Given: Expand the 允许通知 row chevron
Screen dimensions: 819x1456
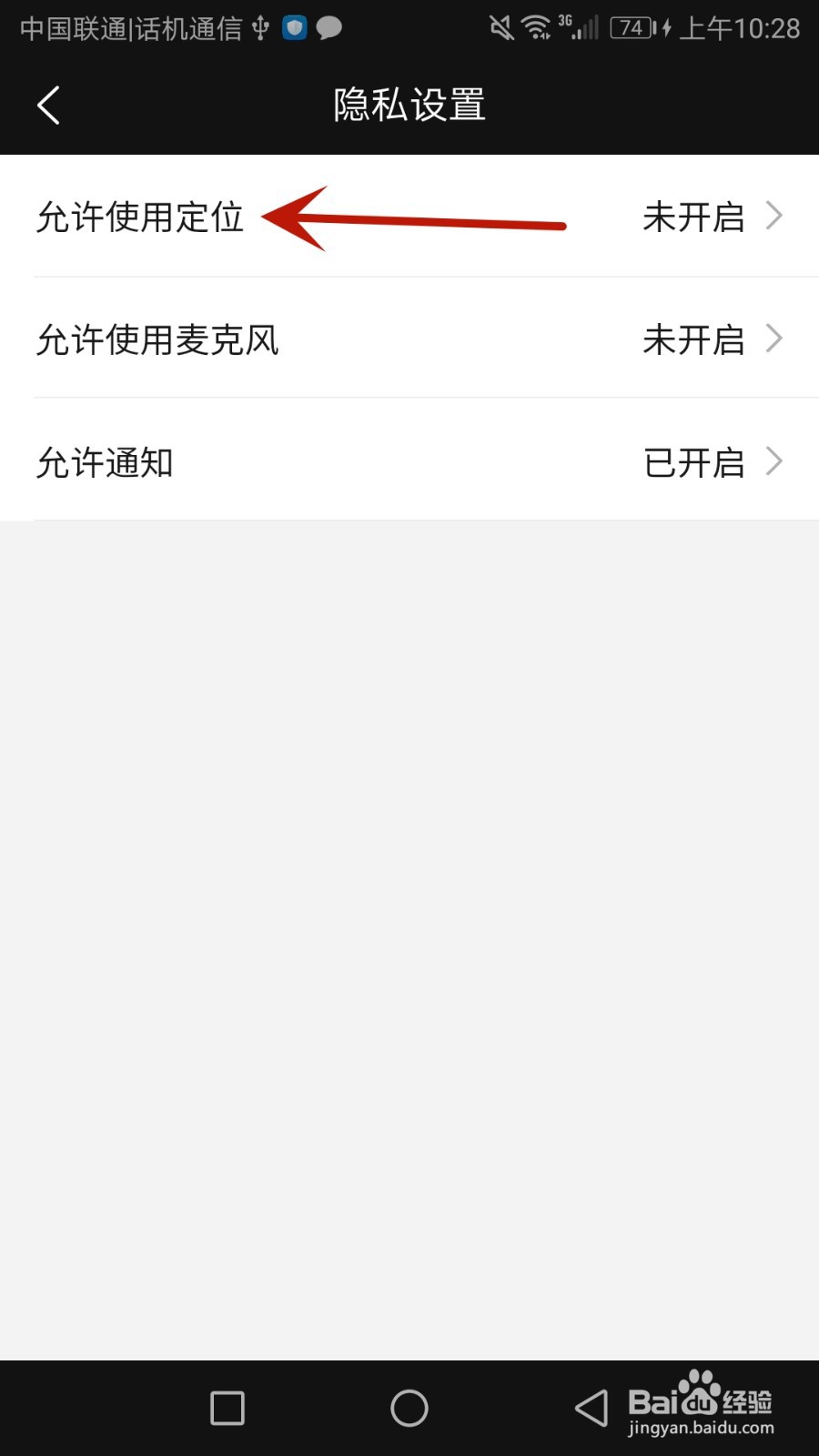Looking at the screenshot, I should [774, 461].
